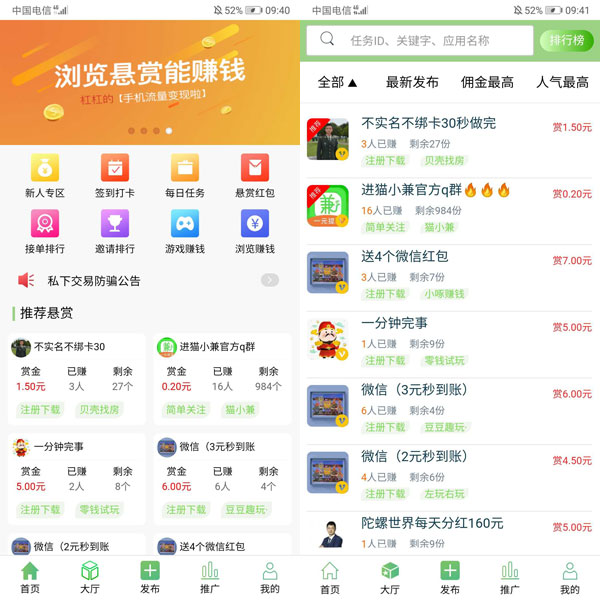Viewport: 600px width, 600px height.
Task: Open 悬赏红包 red envelope
Action: (x=255, y=175)
